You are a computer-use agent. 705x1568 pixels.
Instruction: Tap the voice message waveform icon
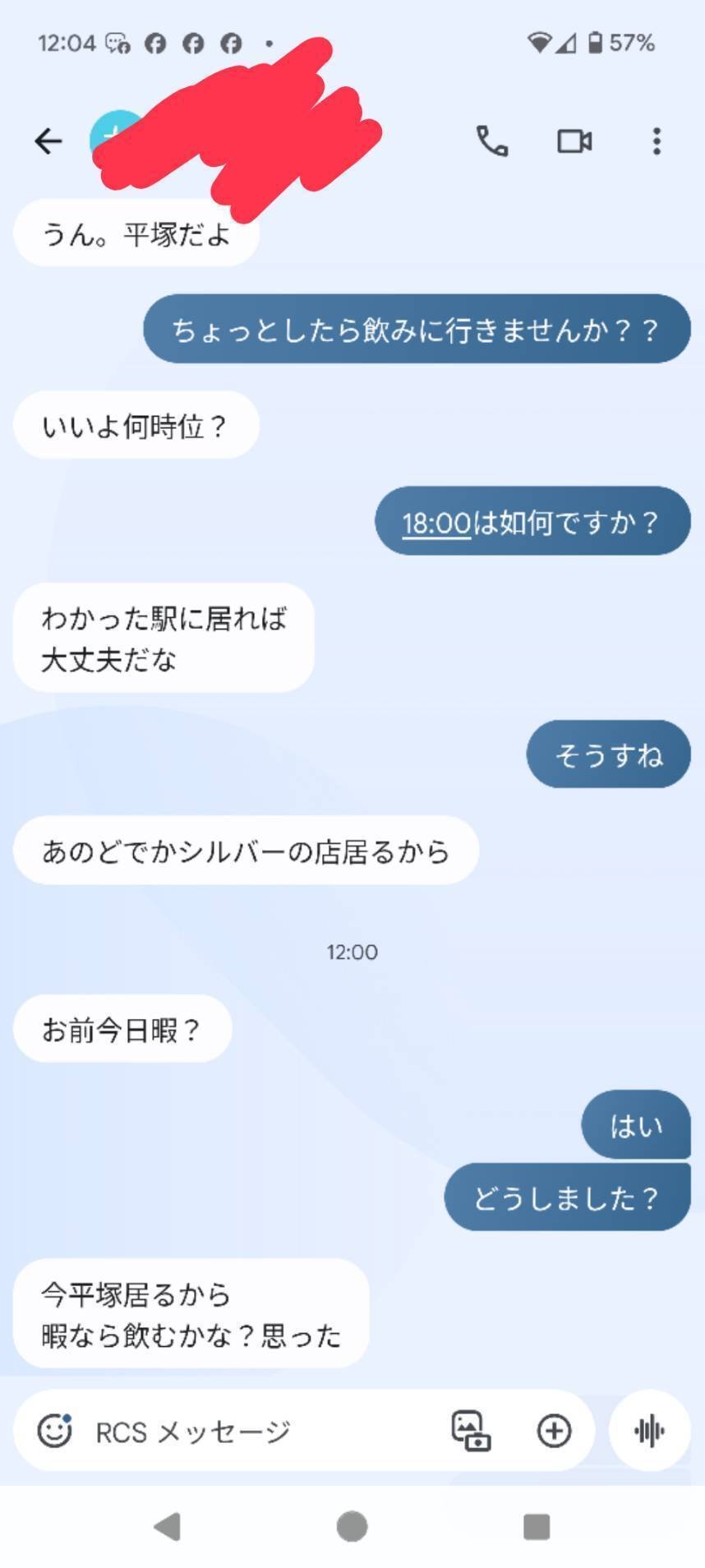pos(648,1430)
